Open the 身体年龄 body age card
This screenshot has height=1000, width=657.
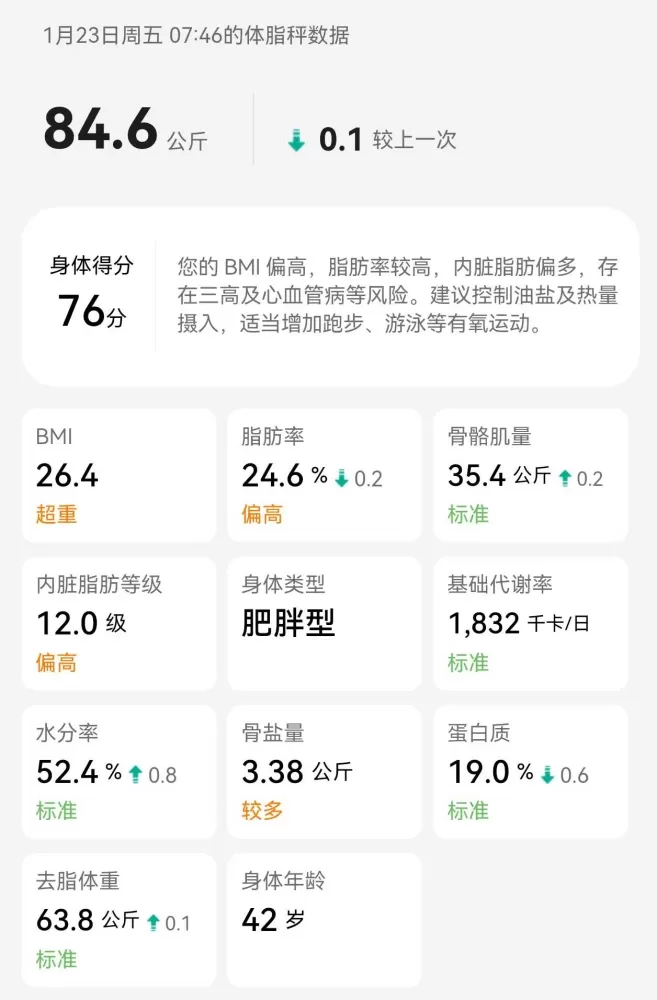pos(324,919)
